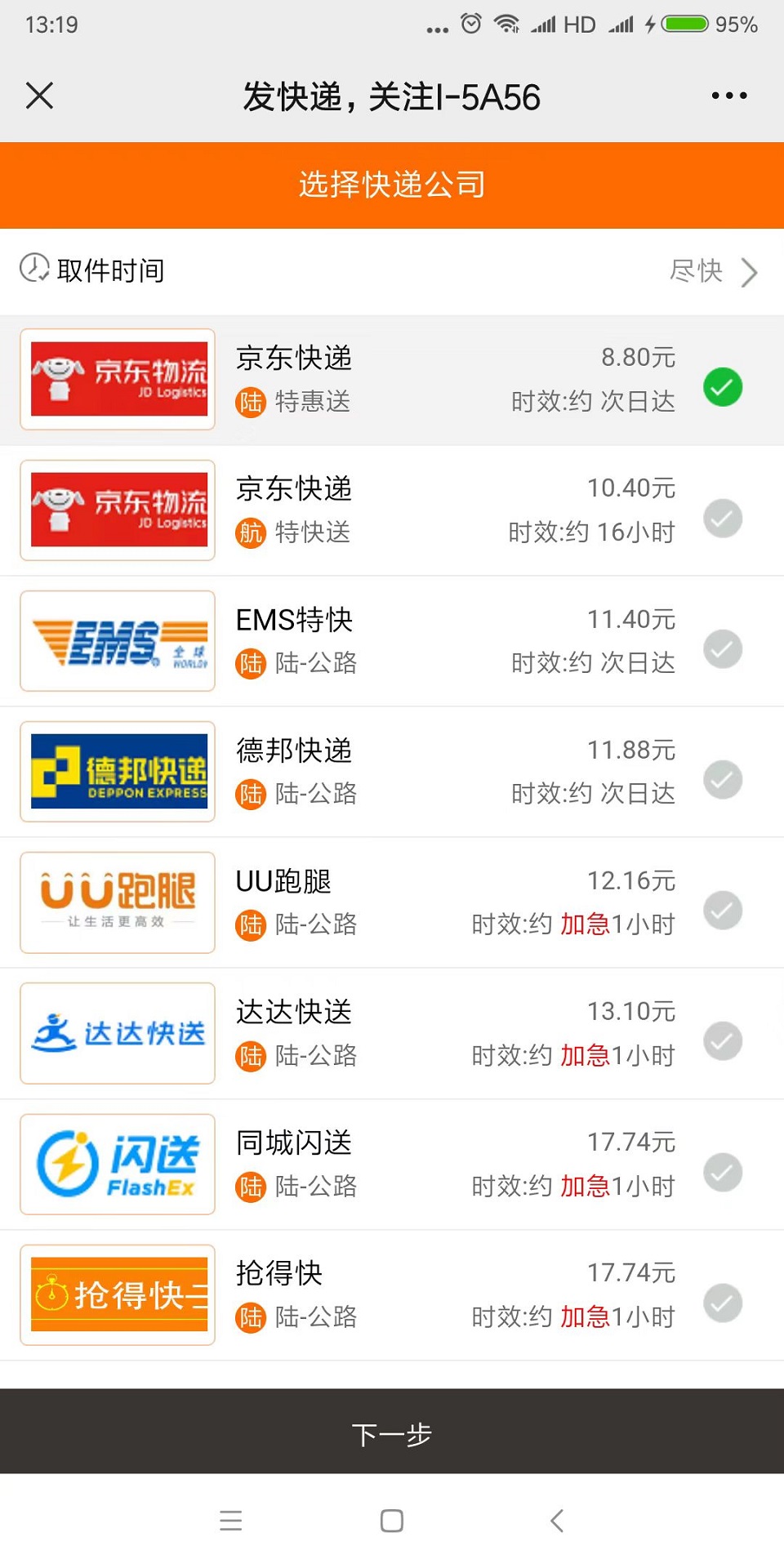Click the JD Logistics logo for 特惠送

point(117,378)
